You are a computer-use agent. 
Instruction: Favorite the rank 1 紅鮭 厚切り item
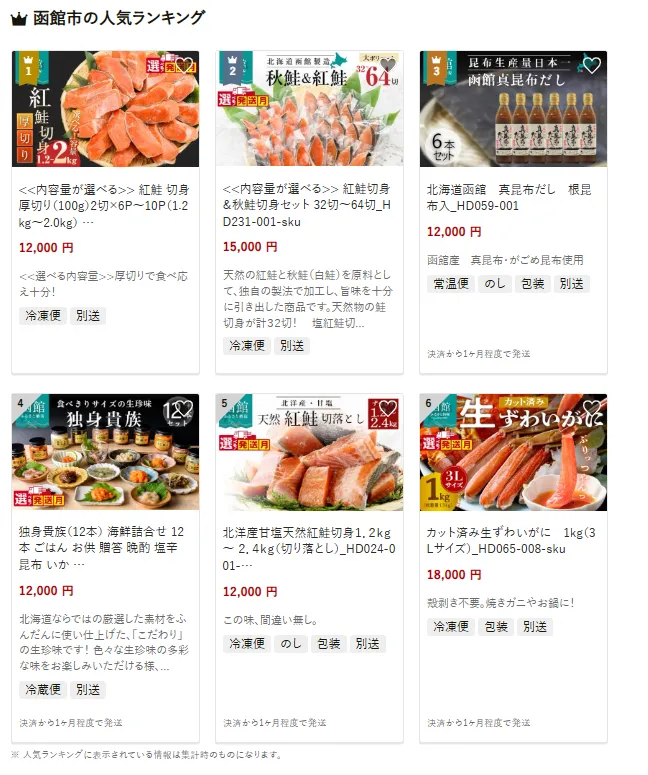click(x=183, y=66)
